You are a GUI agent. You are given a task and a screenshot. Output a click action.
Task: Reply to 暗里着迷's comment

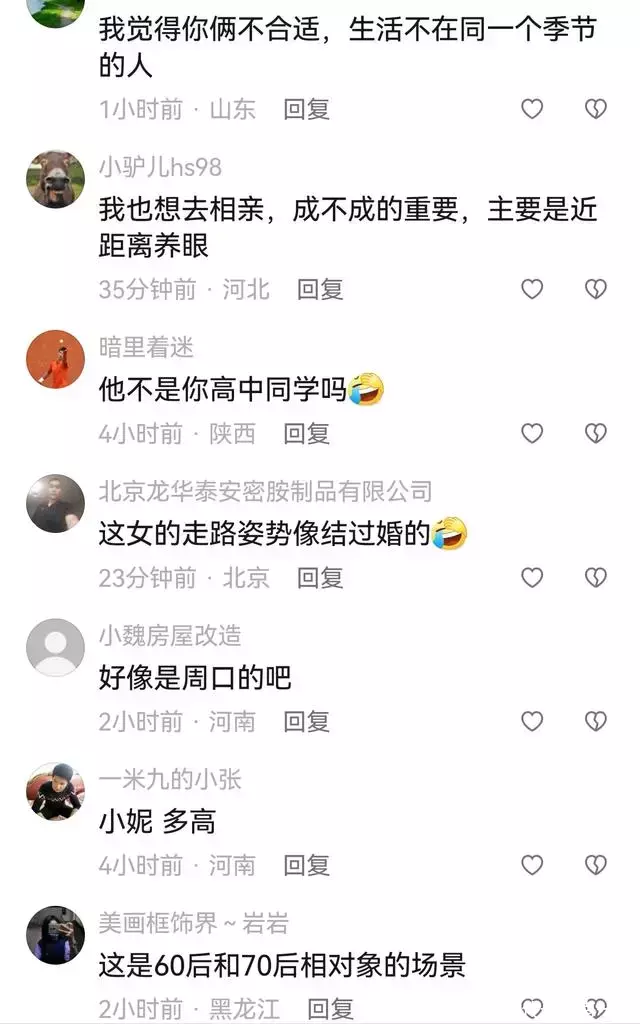306,433
